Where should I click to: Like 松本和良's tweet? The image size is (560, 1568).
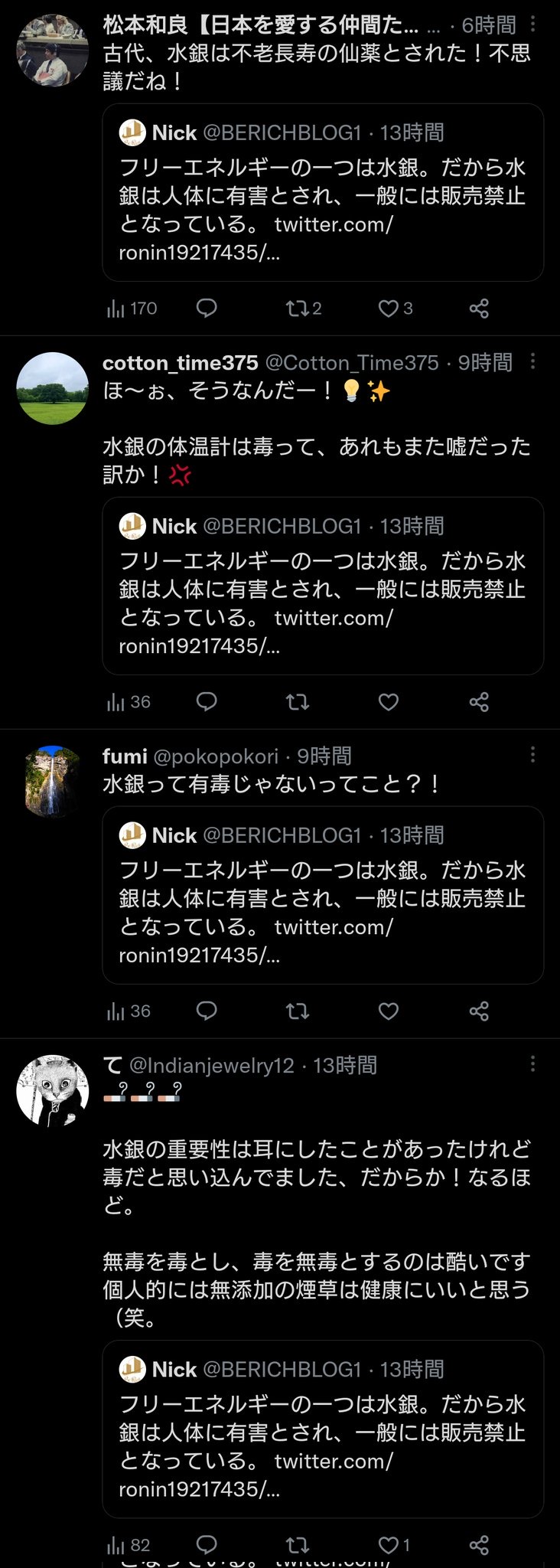[x=389, y=309]
